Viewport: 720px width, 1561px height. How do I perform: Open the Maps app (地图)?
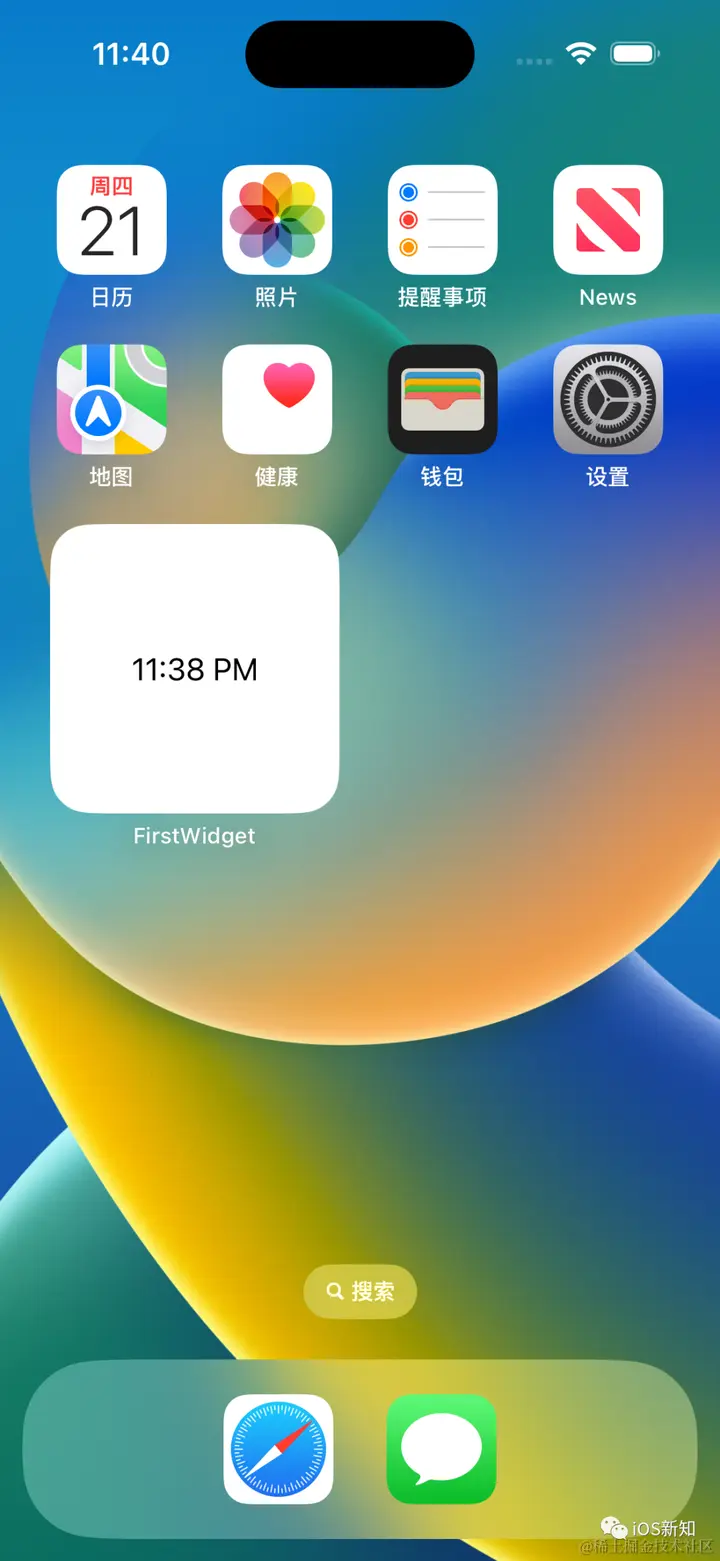(111, 399)
